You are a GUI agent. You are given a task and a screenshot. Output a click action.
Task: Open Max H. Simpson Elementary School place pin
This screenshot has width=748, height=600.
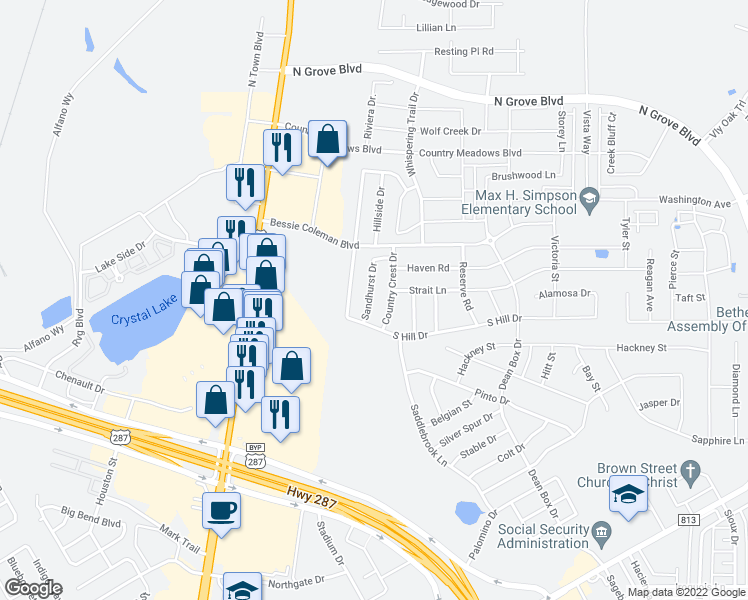pyautogui.click(x=589, y=200)
